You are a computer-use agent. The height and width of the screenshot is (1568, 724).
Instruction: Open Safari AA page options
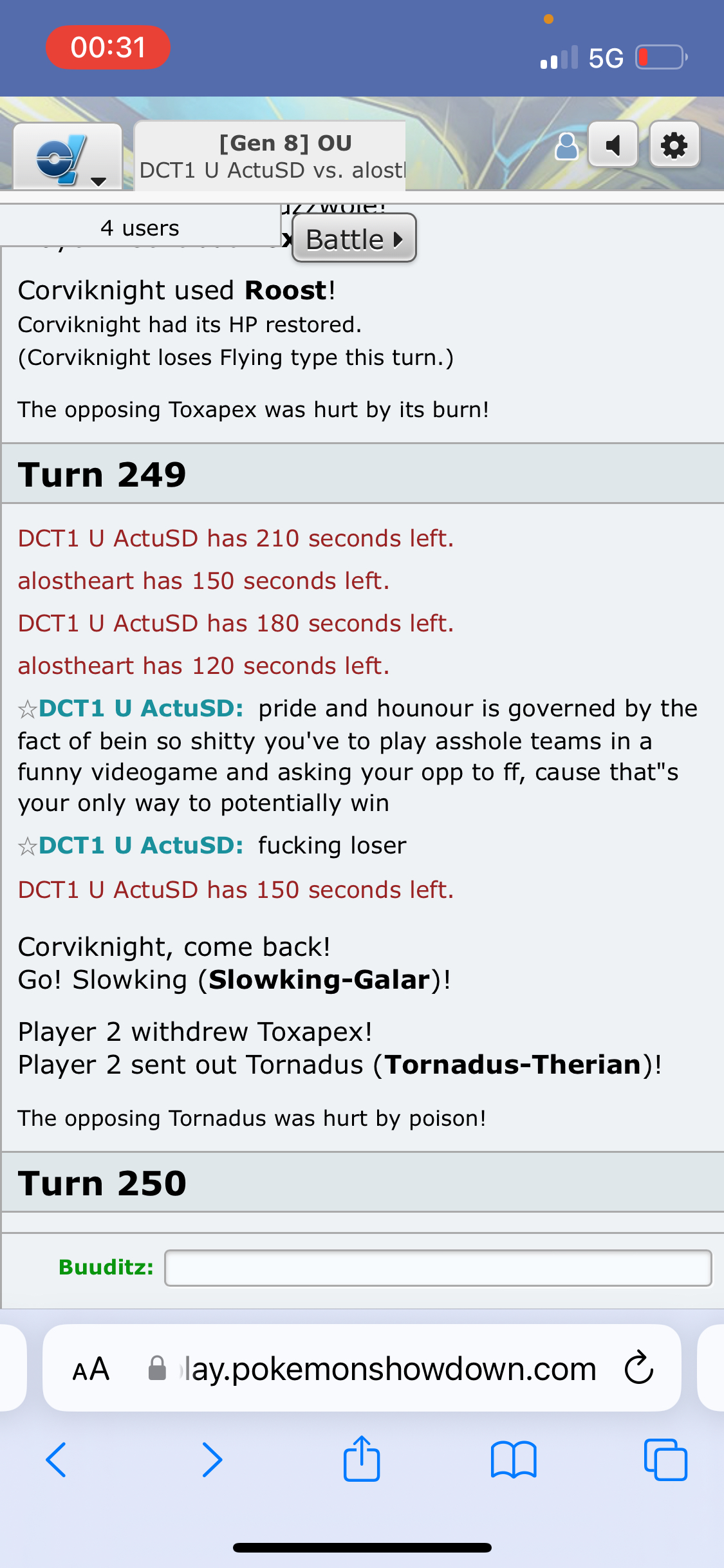click(91, 1368)
